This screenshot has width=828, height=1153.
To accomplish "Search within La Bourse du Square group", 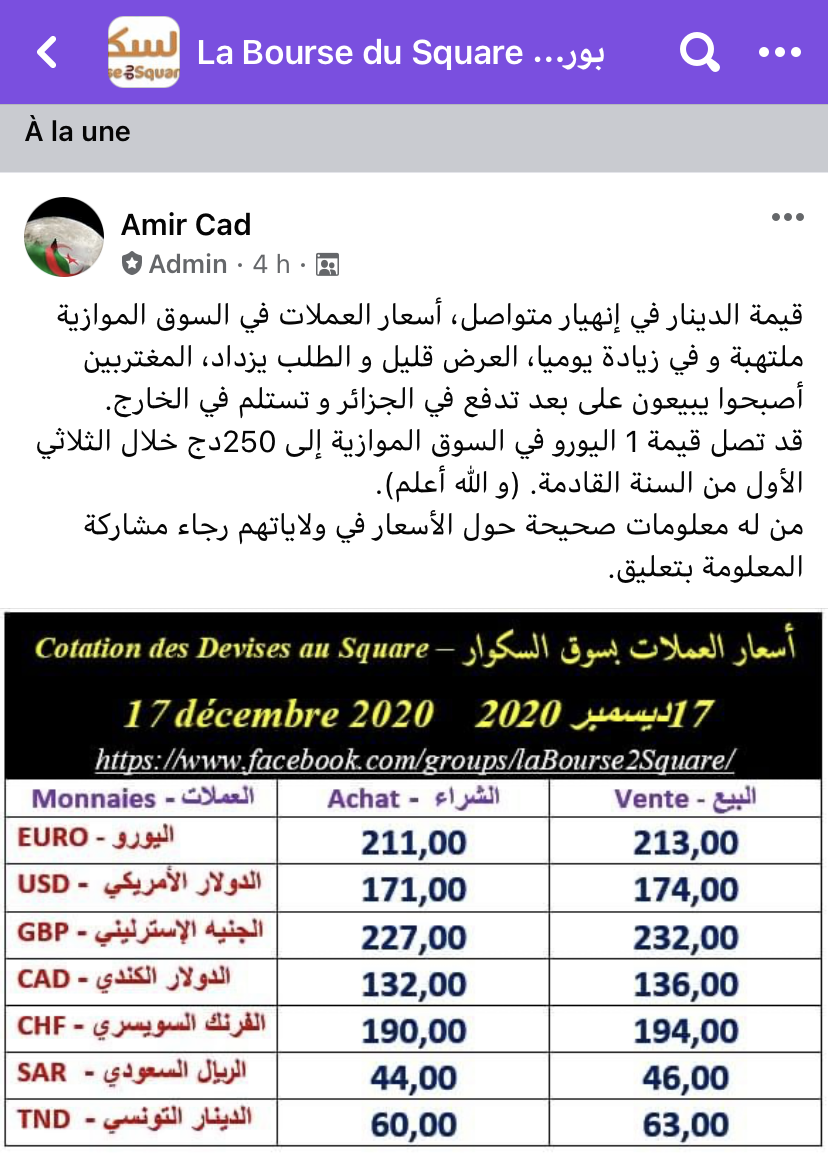I will click(x=699, y=52).
